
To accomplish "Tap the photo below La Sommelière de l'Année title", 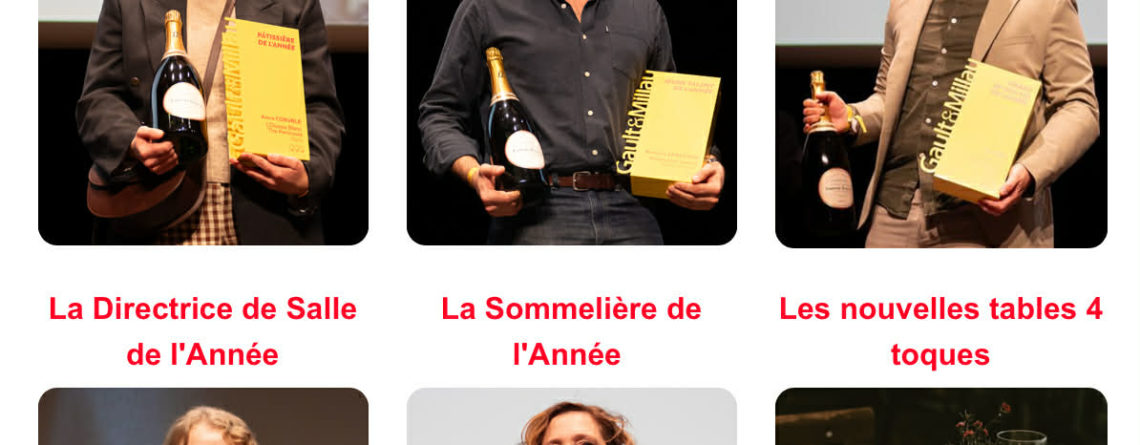I will click(571, 418).
